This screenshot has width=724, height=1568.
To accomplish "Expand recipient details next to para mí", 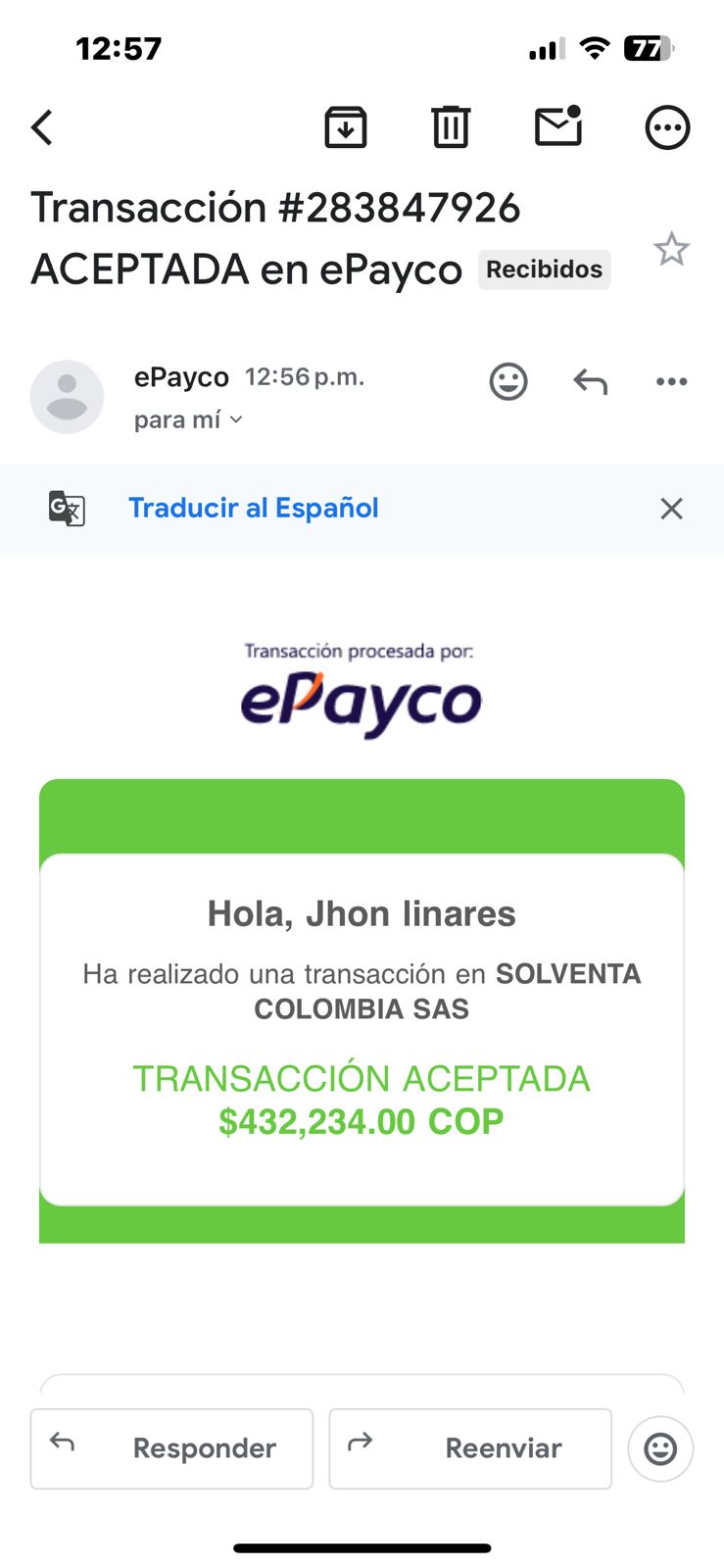I will click(x=235, y=420).
